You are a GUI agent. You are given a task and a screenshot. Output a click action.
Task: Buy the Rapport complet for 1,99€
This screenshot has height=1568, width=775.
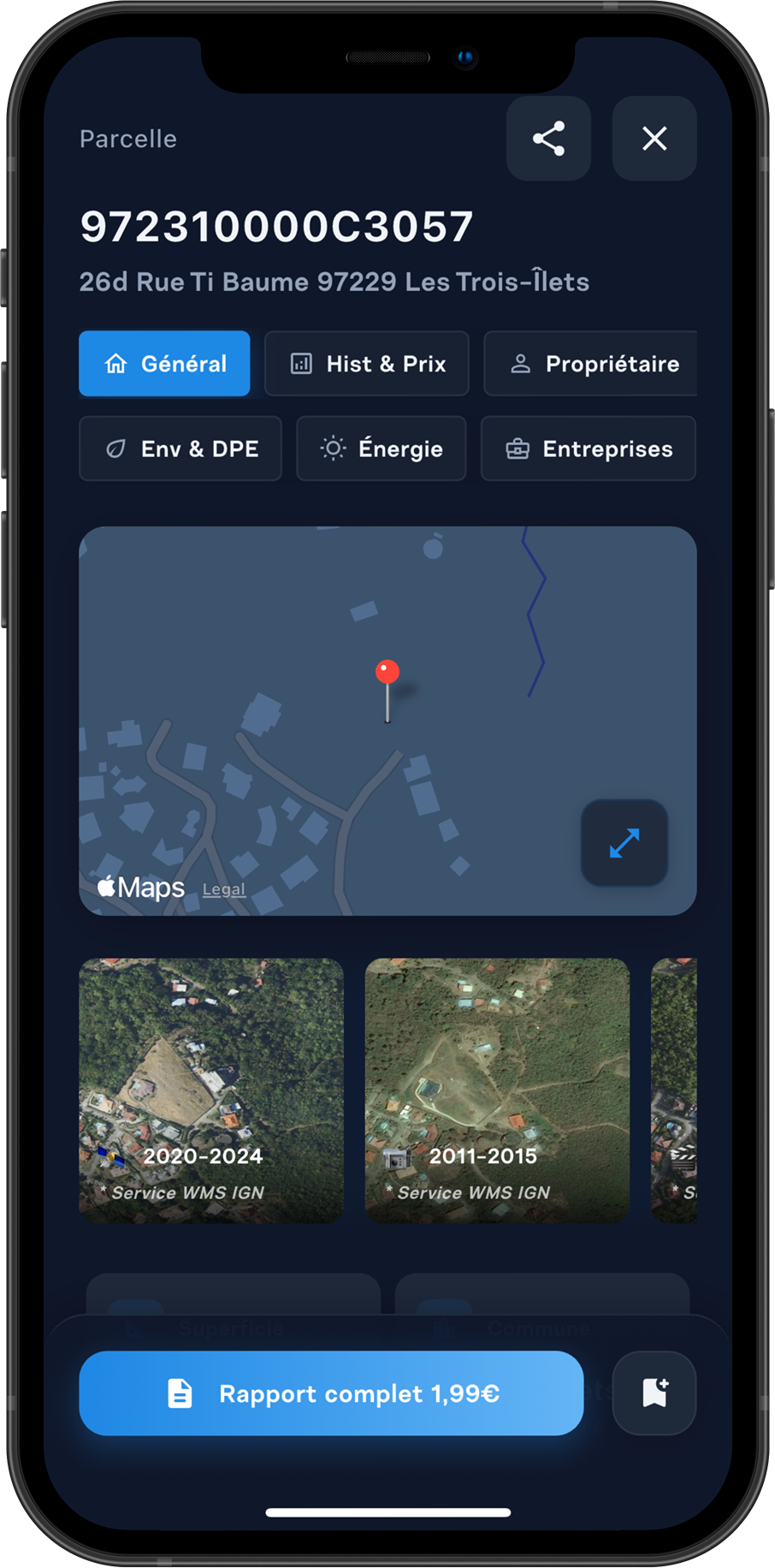[x=332, y=1393]
